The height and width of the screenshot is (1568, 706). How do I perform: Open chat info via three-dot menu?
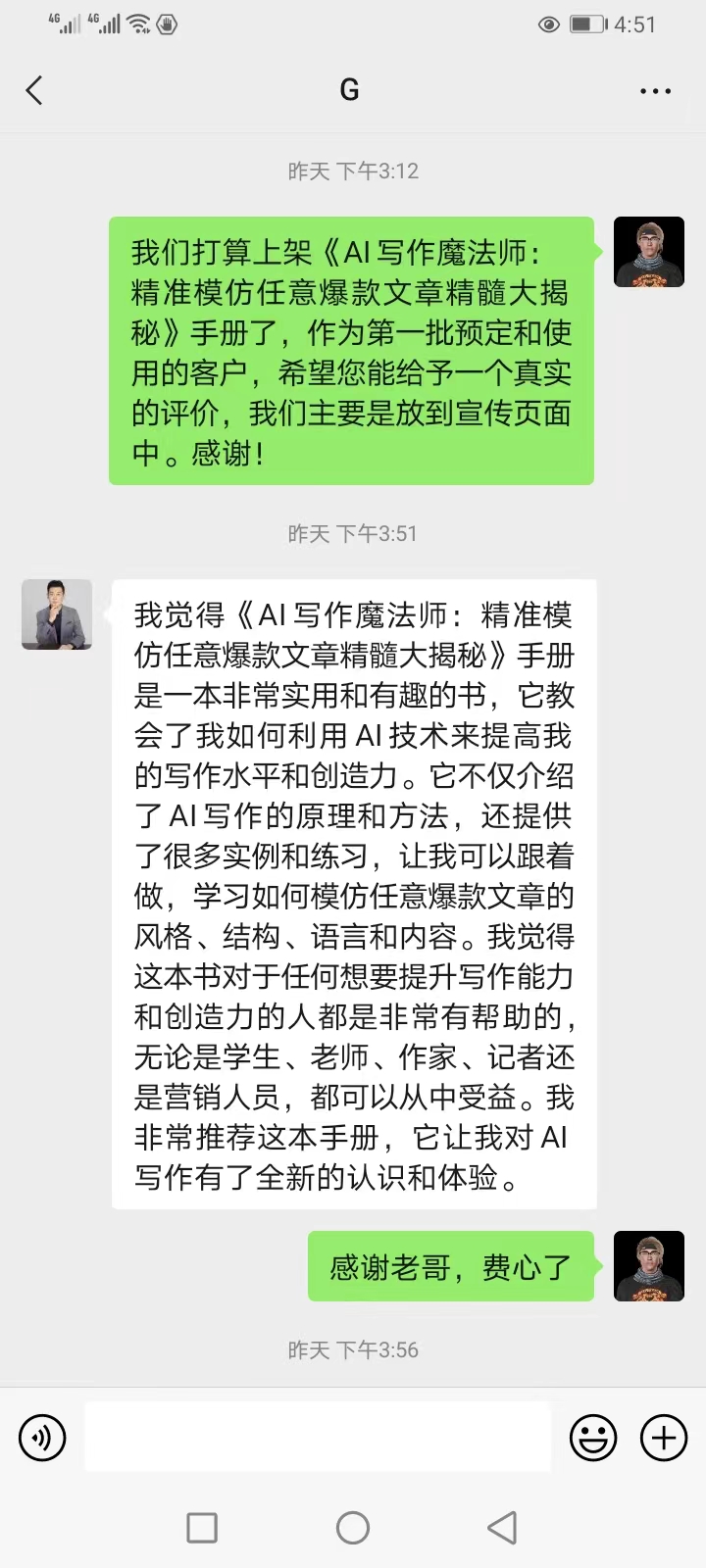click(655, 91)
